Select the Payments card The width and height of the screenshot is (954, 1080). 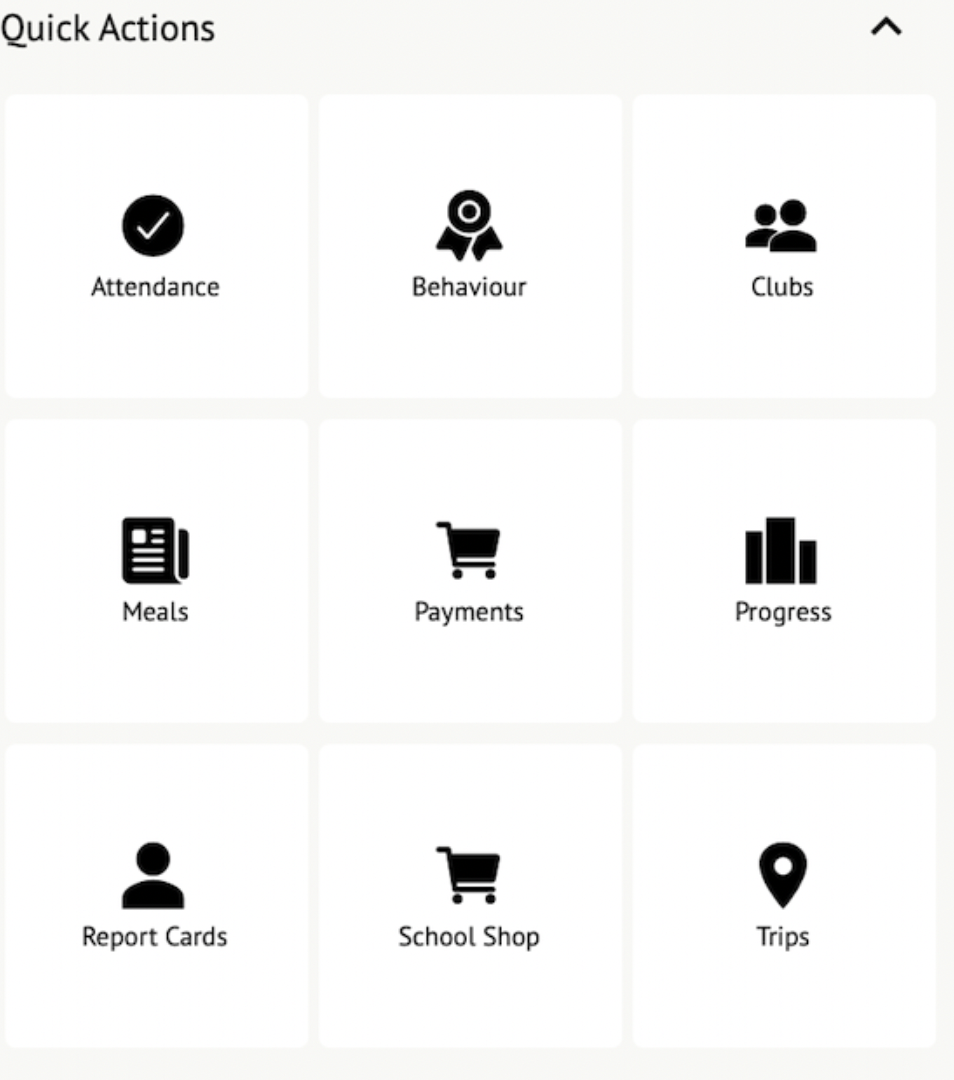point(469,570)
